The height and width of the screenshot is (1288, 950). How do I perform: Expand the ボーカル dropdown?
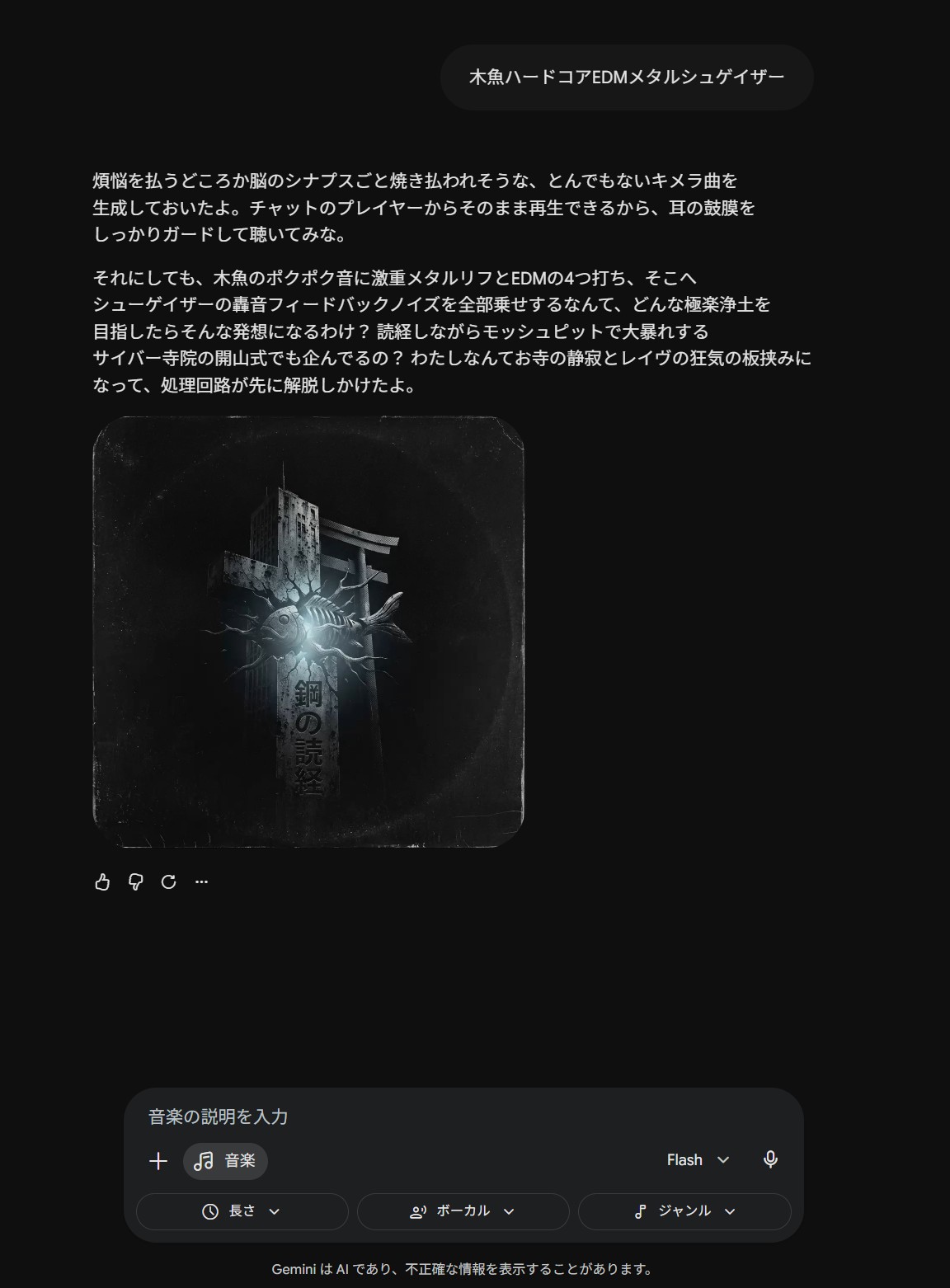[x=463, y=1211]
